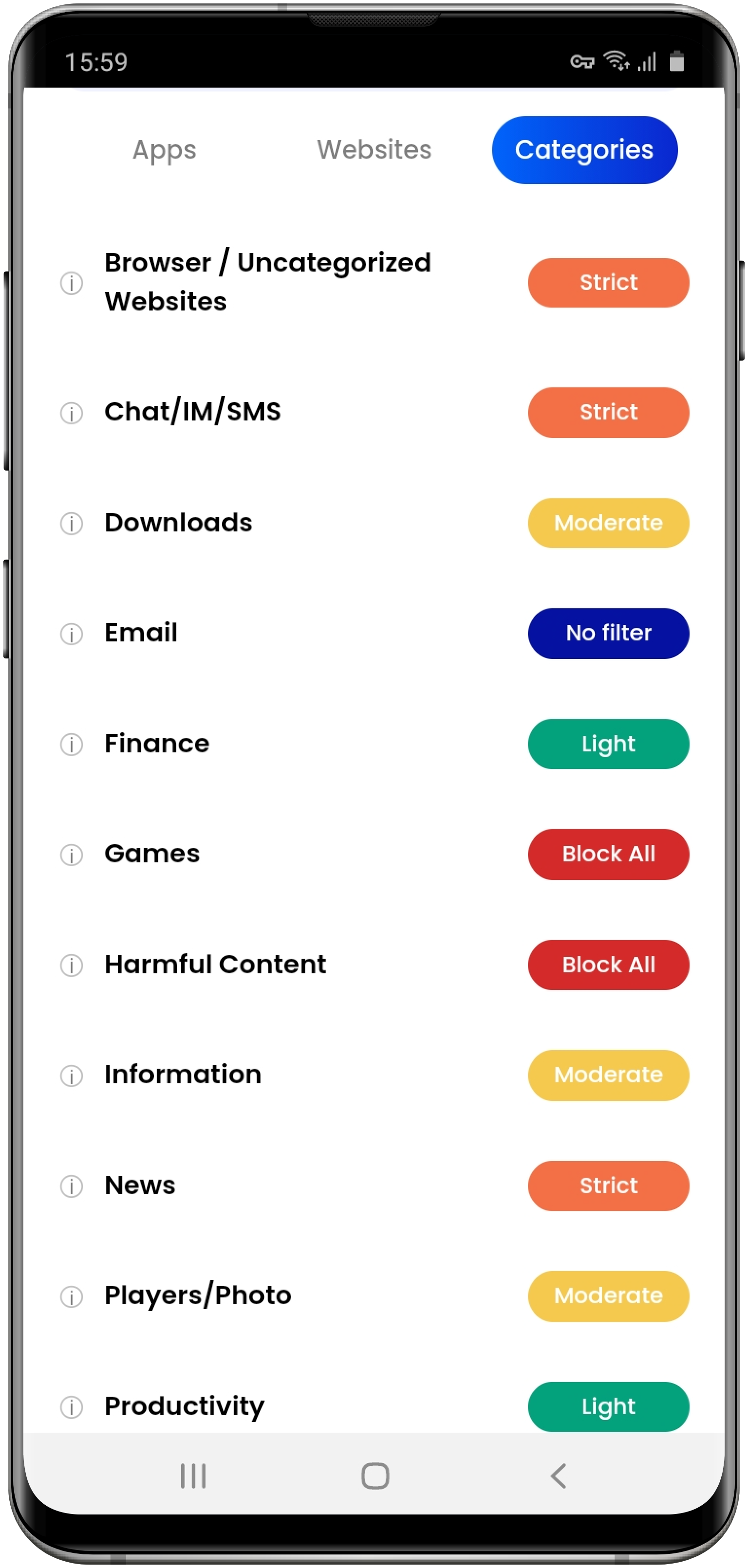
Task: Switch to the Websites tab
Action: tap(374, 150)
